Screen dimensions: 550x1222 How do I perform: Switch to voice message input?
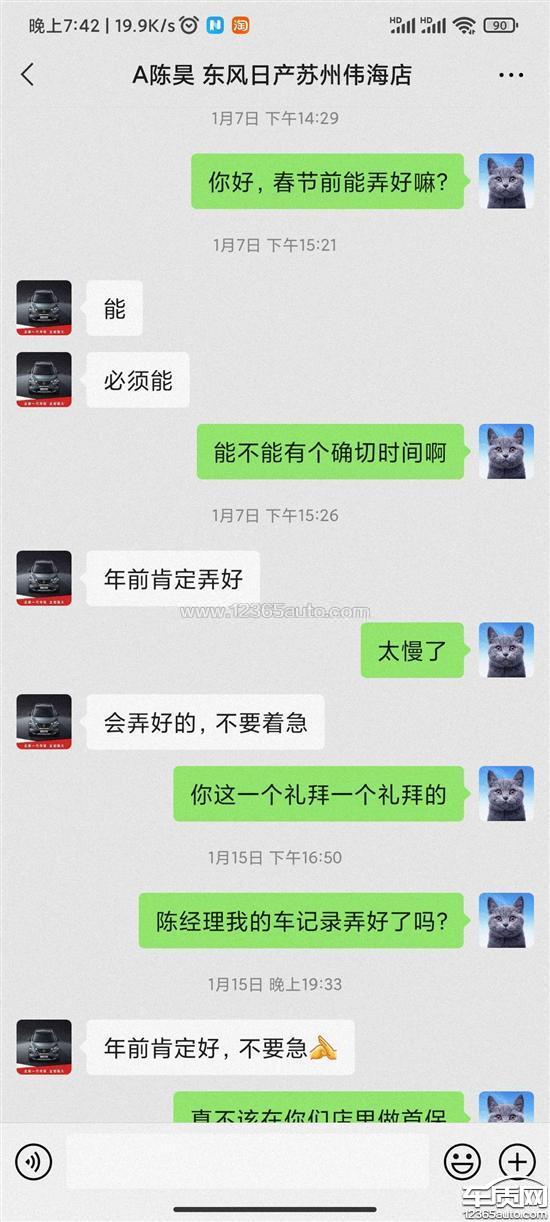pyautogui.click(x=34, y=1162)
